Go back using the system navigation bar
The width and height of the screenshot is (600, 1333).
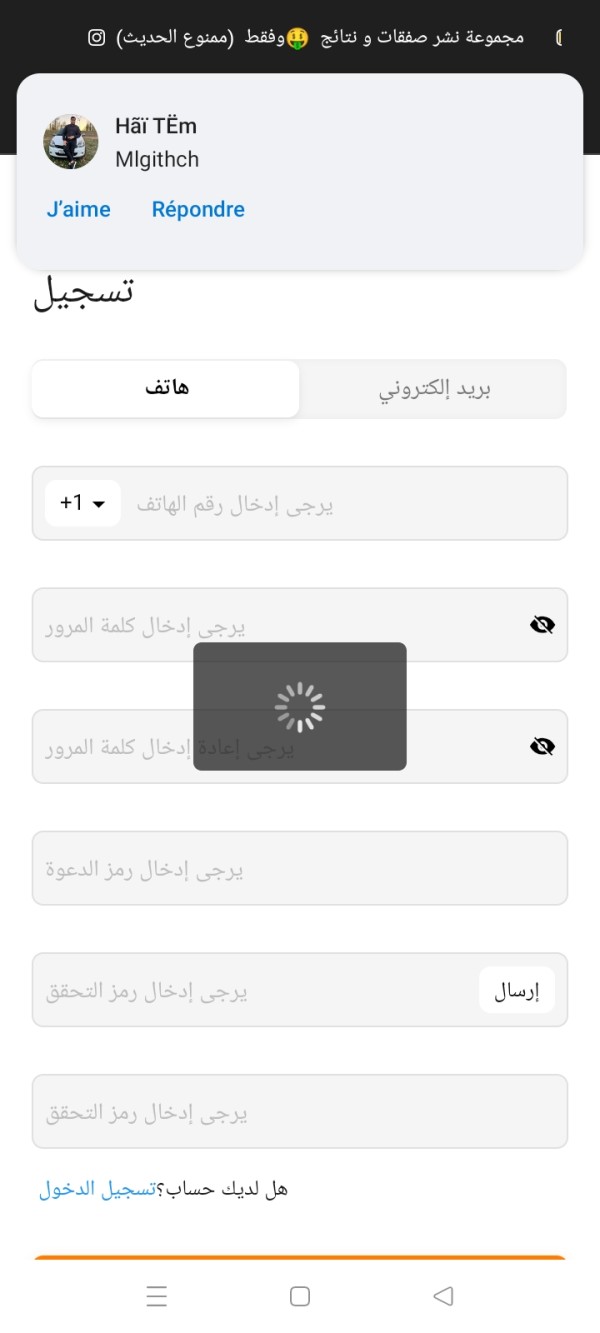(x=443, y=1296)
